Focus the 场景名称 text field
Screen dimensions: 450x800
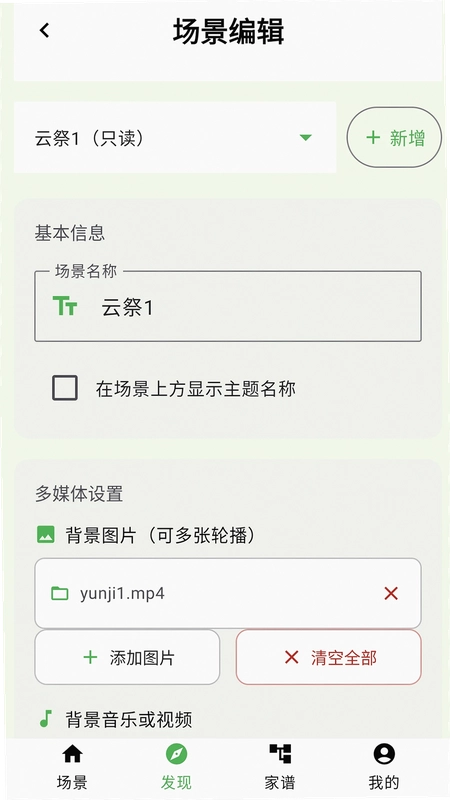click(x=228, y=306)
